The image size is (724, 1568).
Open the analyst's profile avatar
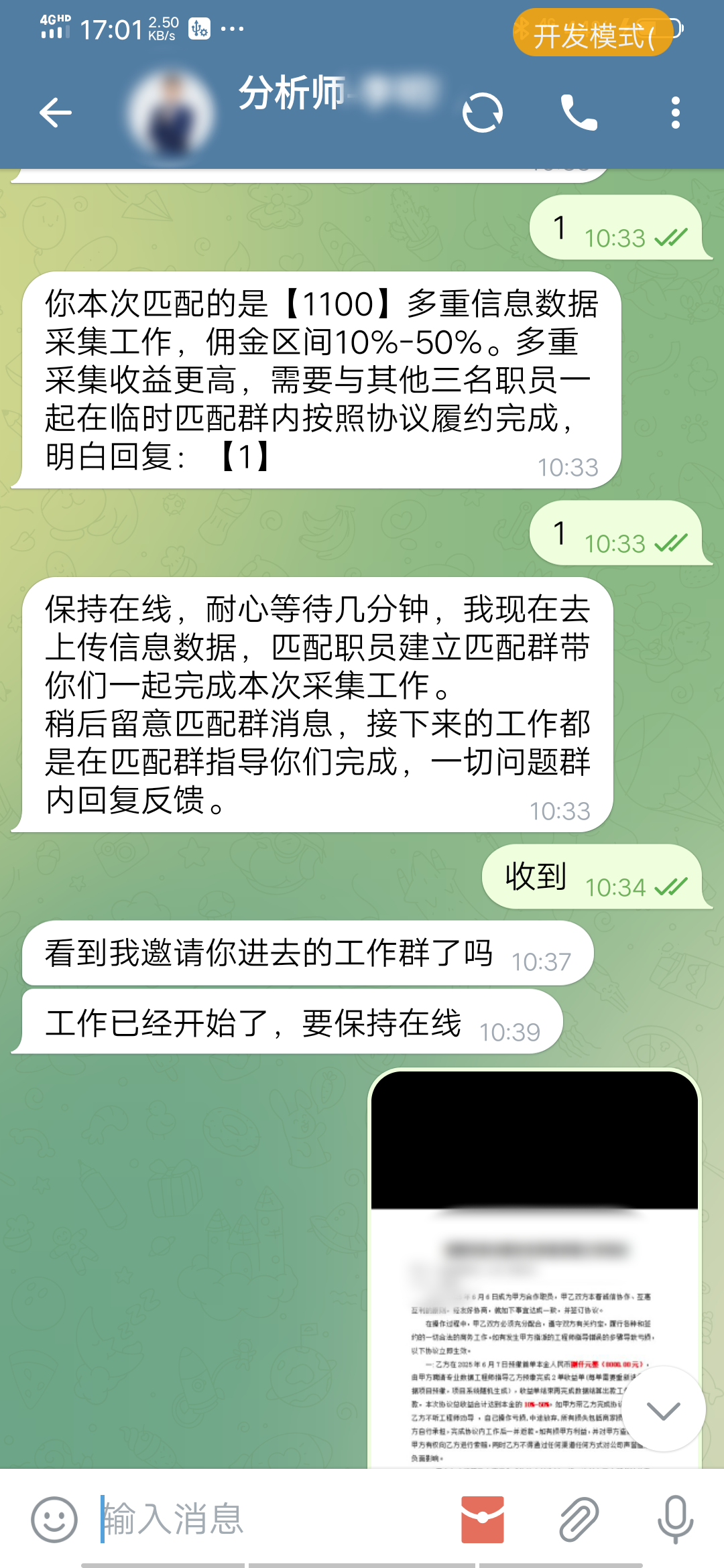tap(172, 113)
